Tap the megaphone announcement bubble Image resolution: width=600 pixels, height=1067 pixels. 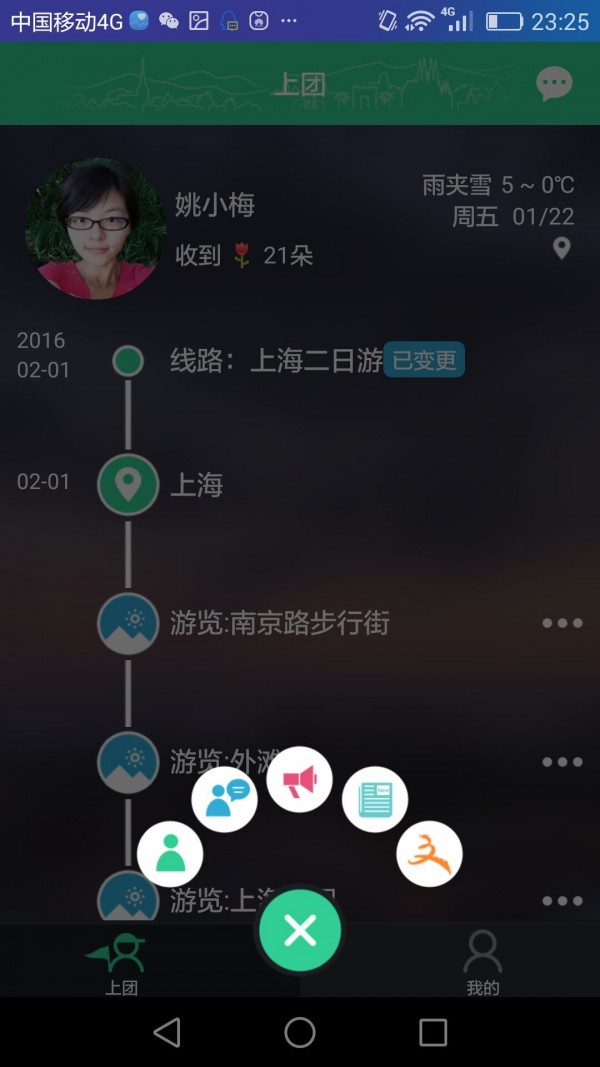pyautogui.click(x=299, y=779)
